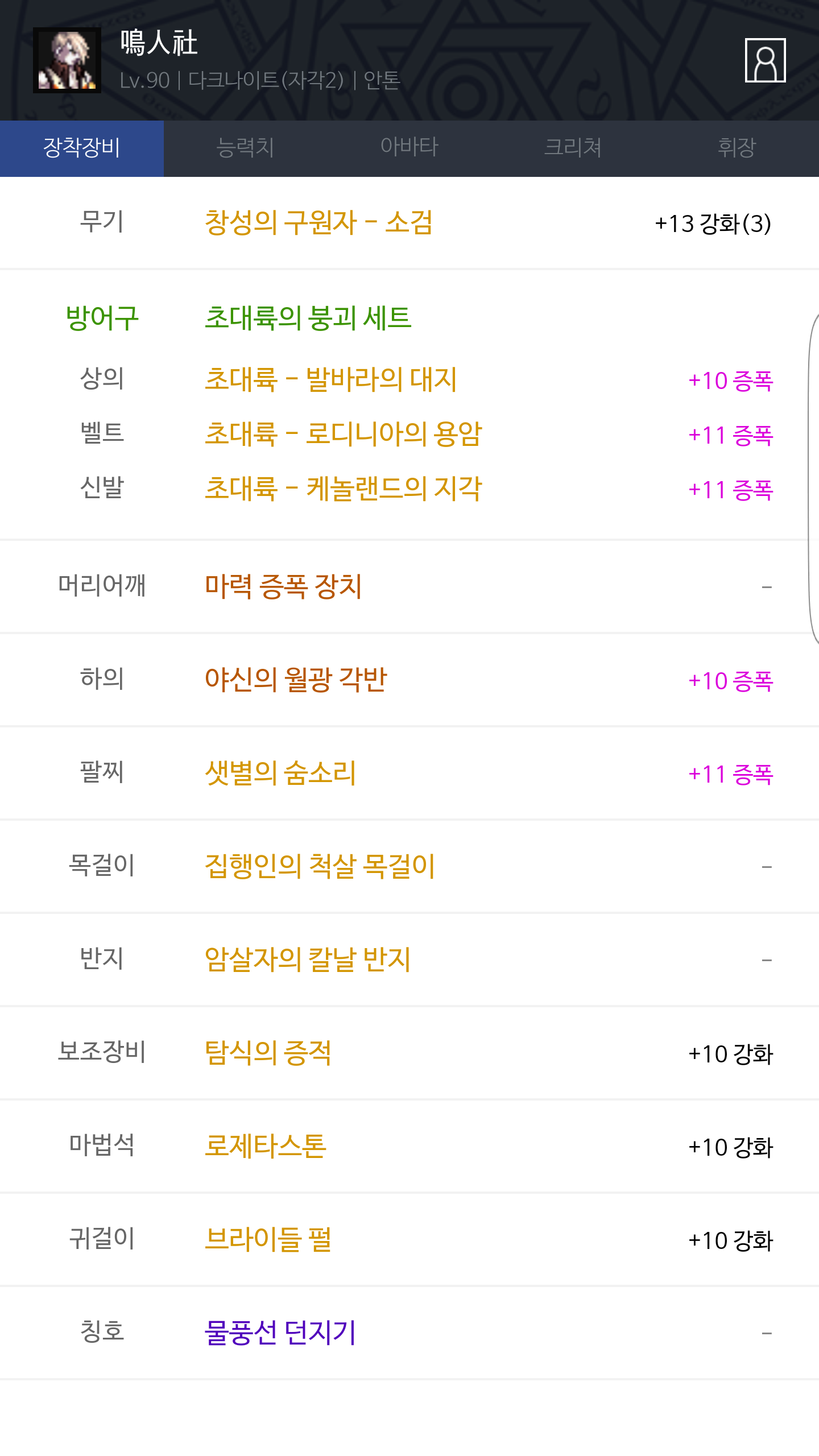The width and height of the screenshot is (819, 1456).
Task: Open 야신의 월광 각반 item
Action: tap(295, 680)
